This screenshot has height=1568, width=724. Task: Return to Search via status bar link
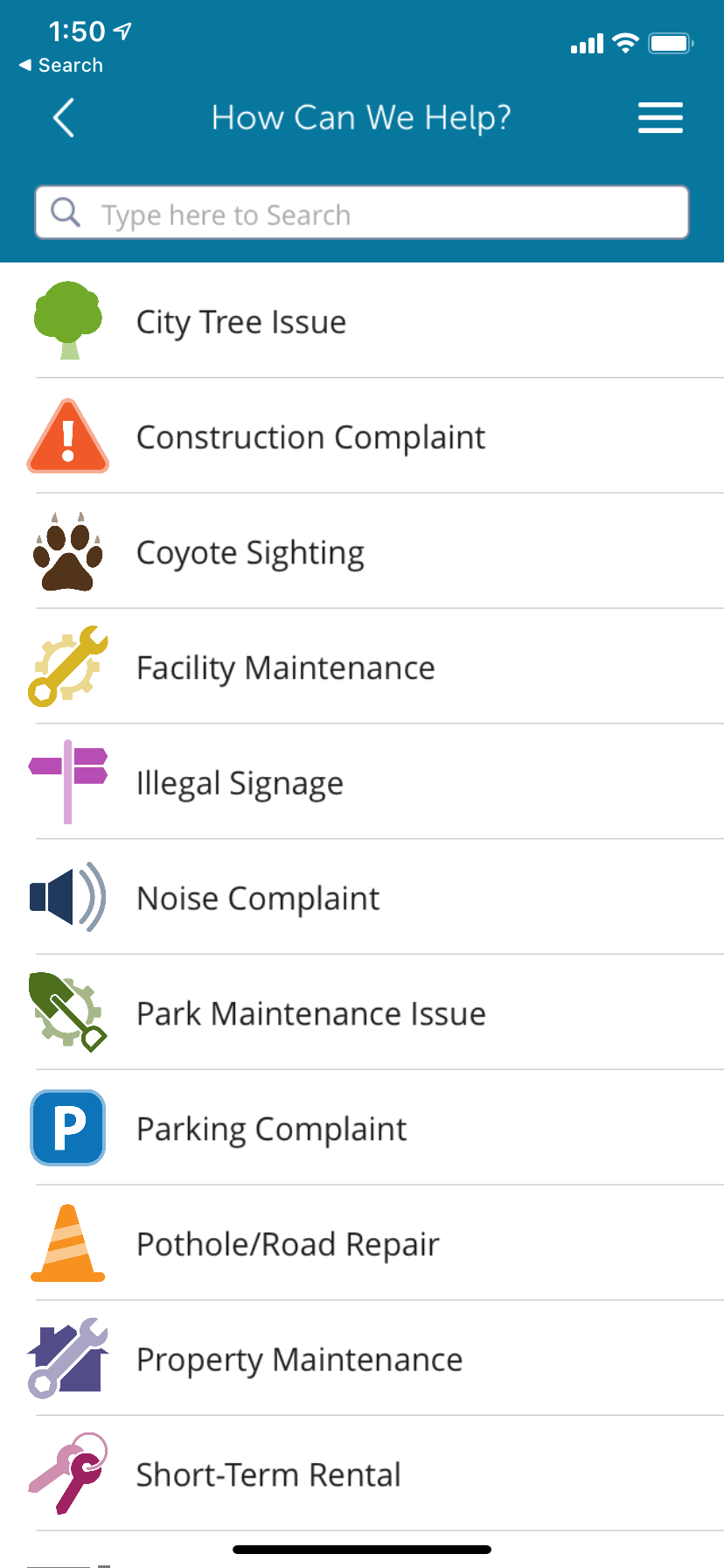click(61, 66)
